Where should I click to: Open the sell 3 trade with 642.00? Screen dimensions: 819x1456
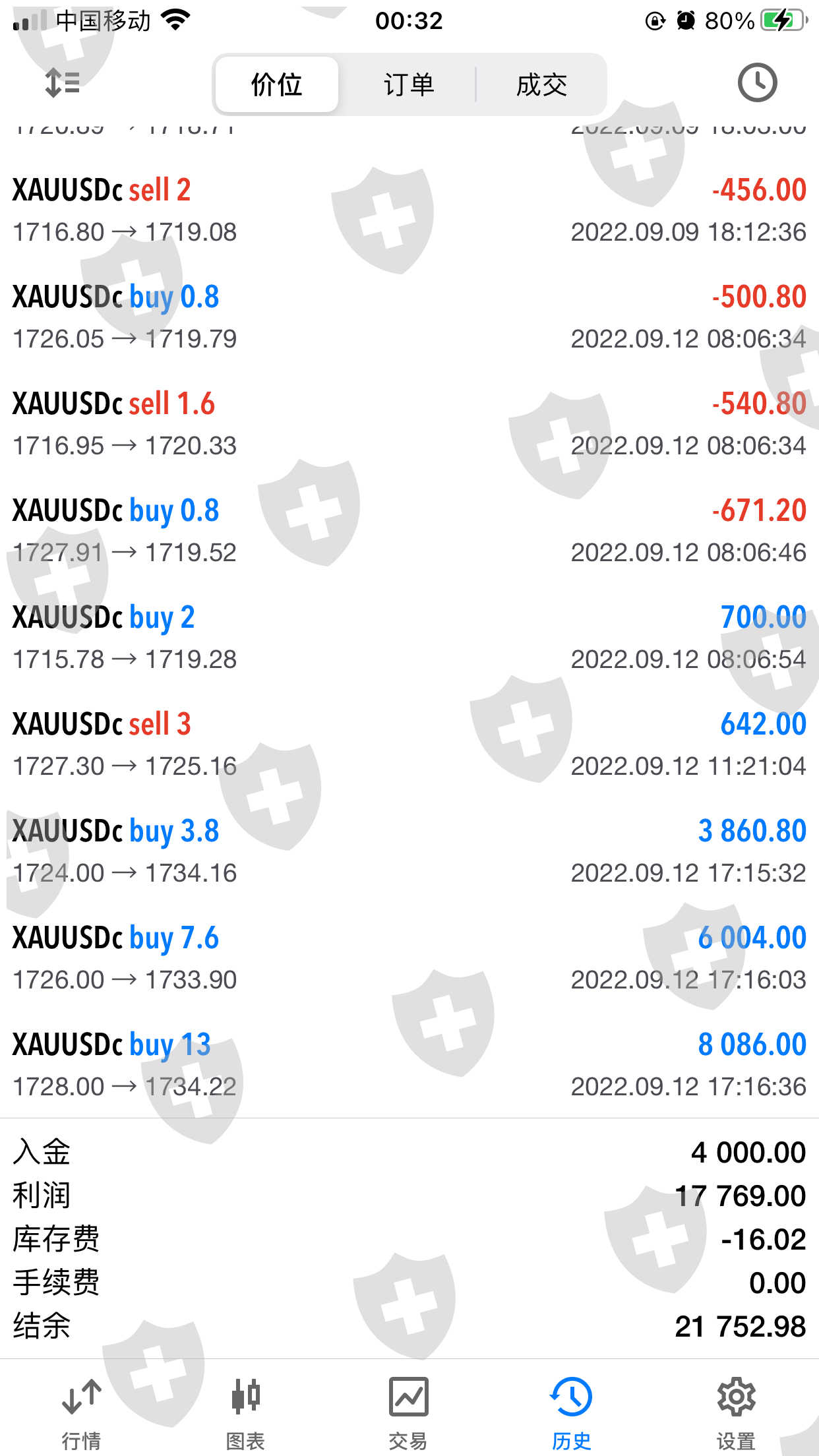click(x=409, y=744)
